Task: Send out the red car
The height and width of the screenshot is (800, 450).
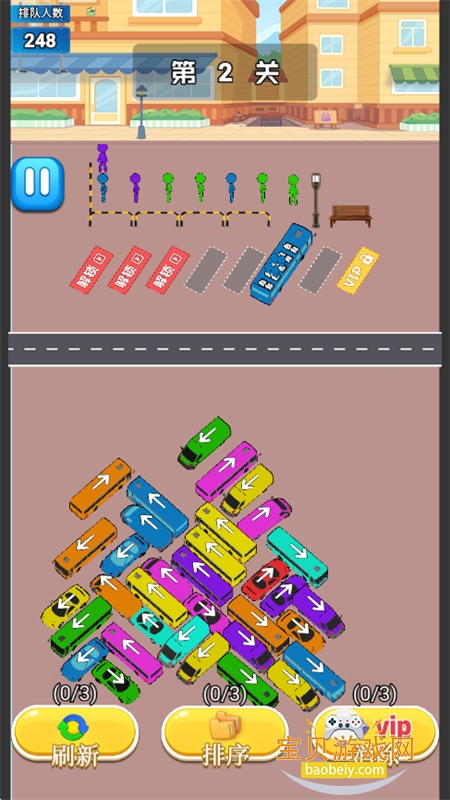Action: click(x=265, y=579)
